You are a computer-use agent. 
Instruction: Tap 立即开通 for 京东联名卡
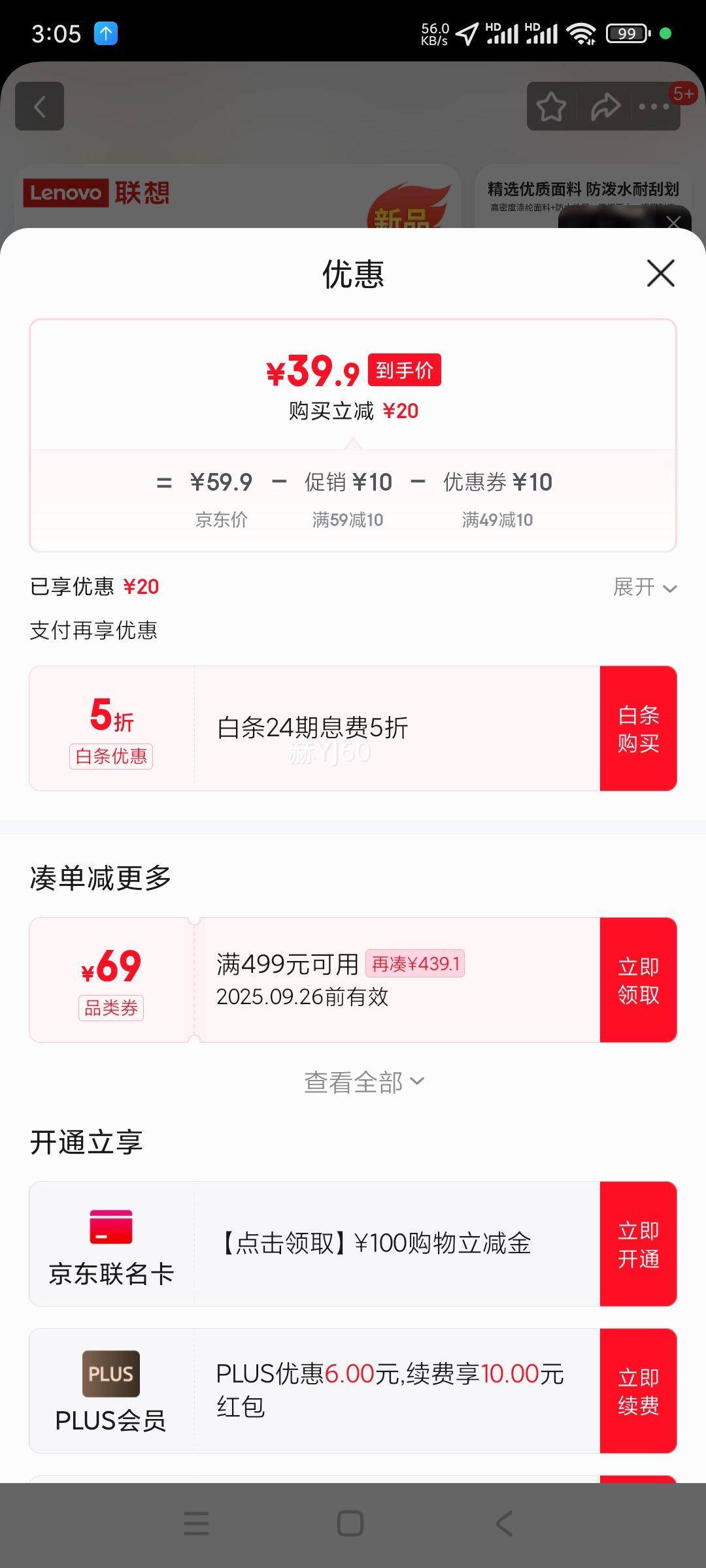tap(638, 1244)
